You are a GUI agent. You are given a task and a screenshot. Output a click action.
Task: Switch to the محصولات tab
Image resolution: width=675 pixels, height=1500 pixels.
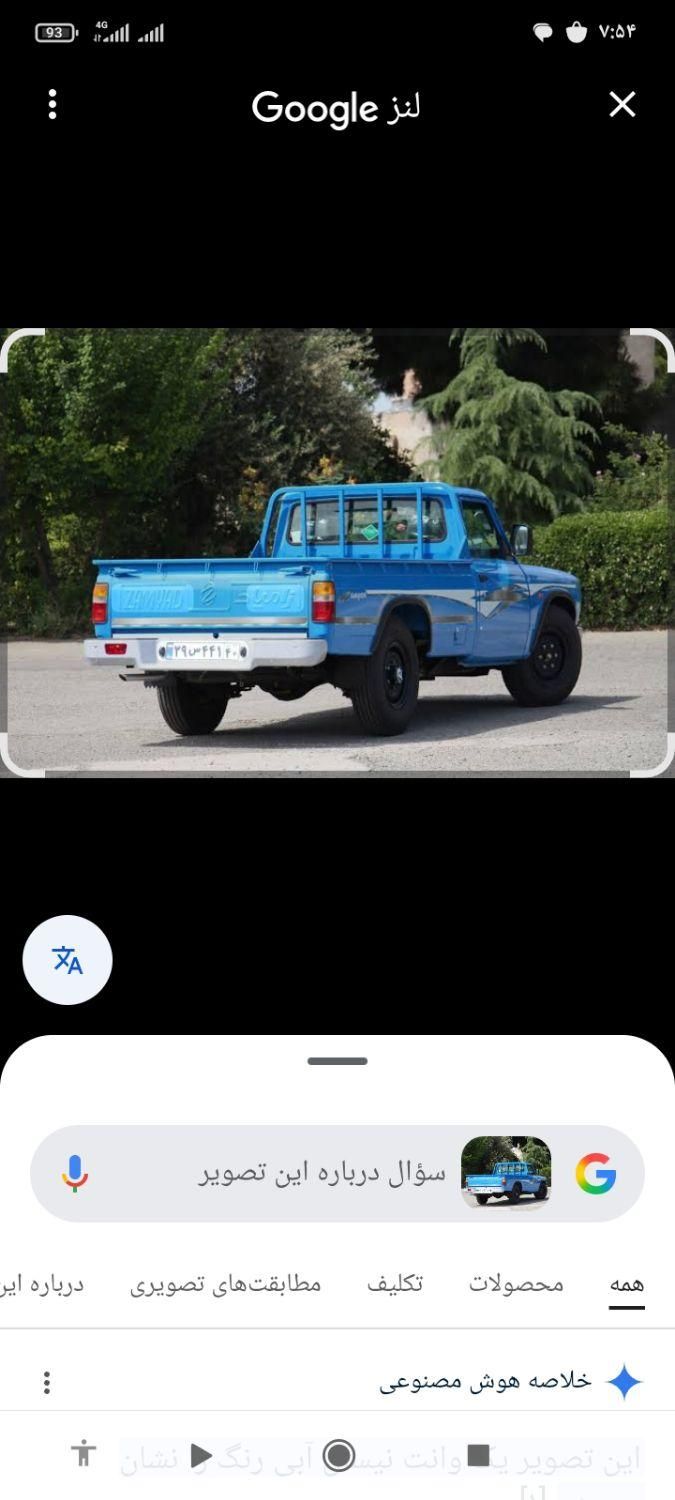(516, 1284)
